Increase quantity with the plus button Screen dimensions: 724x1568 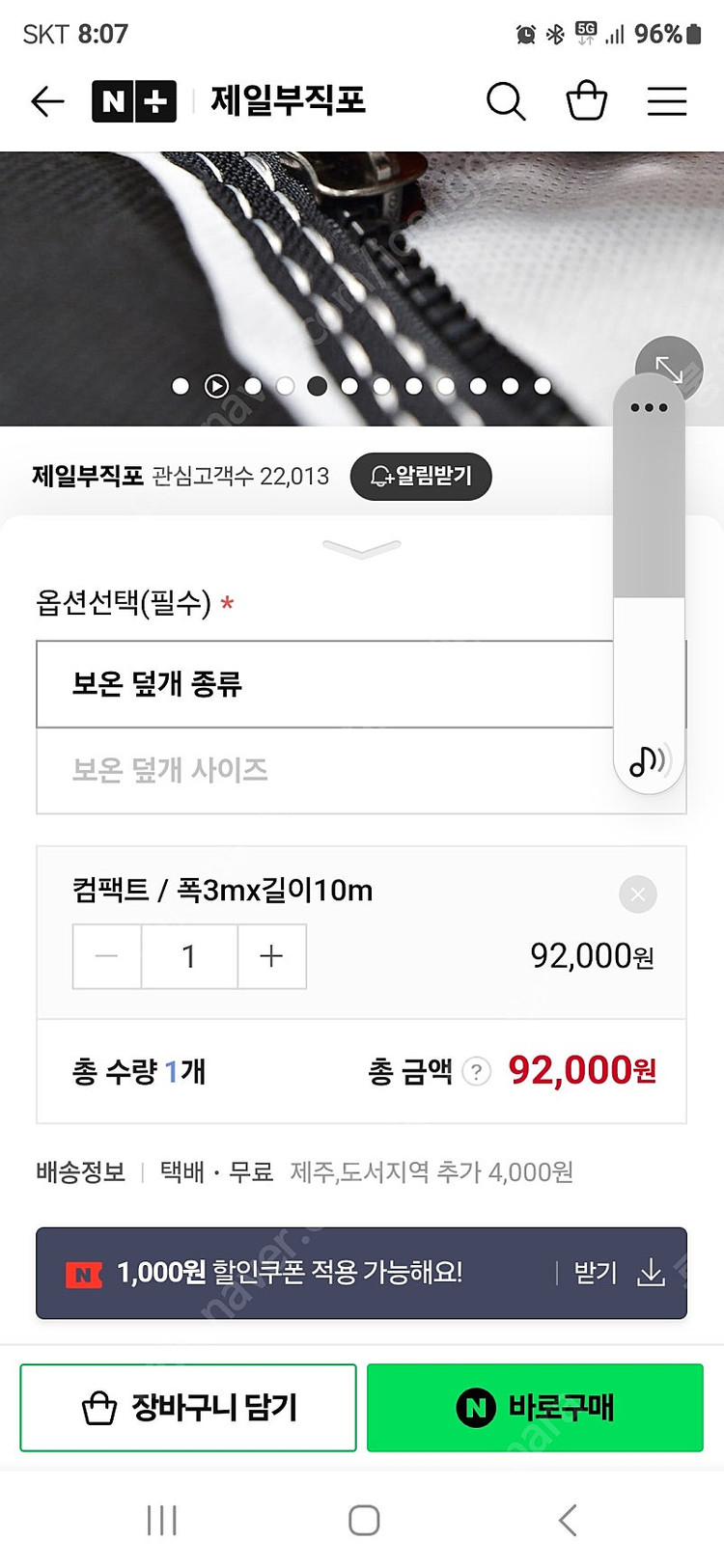[270, 956]
